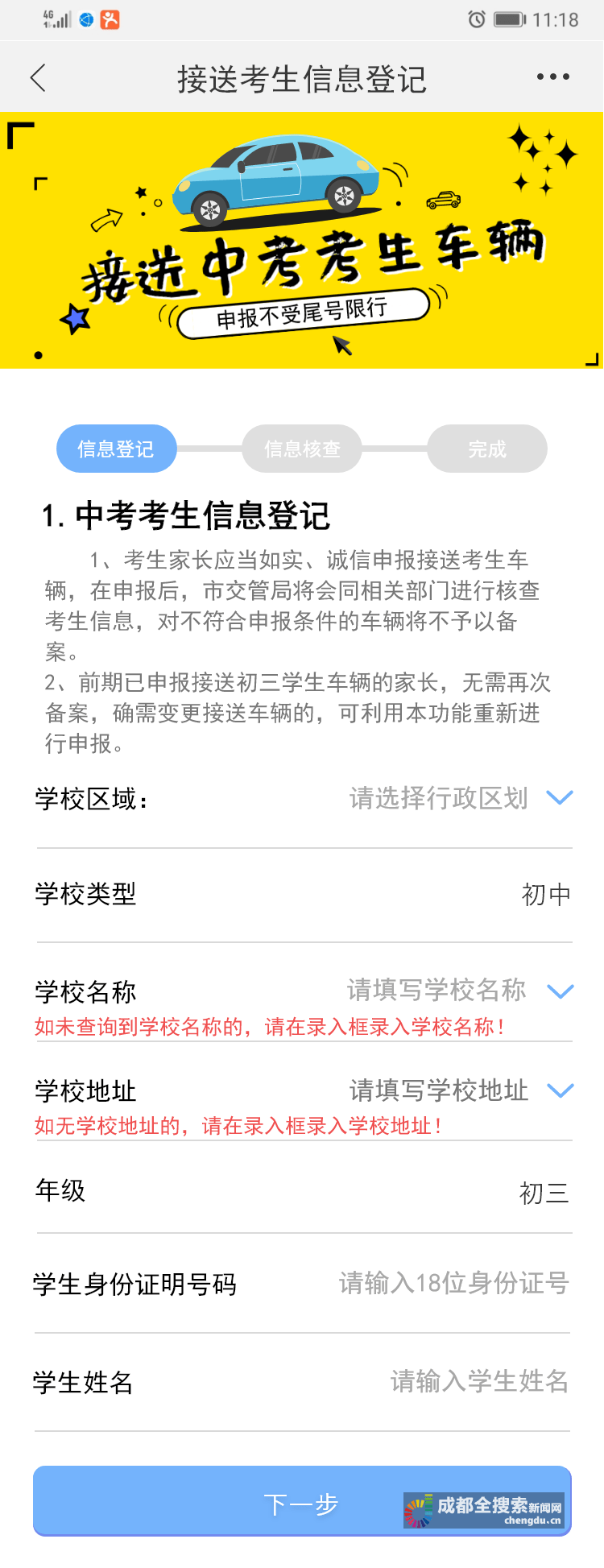Select the 信息核查 step
This screenshot has width=604, height=1568.
tap(301, 448)
